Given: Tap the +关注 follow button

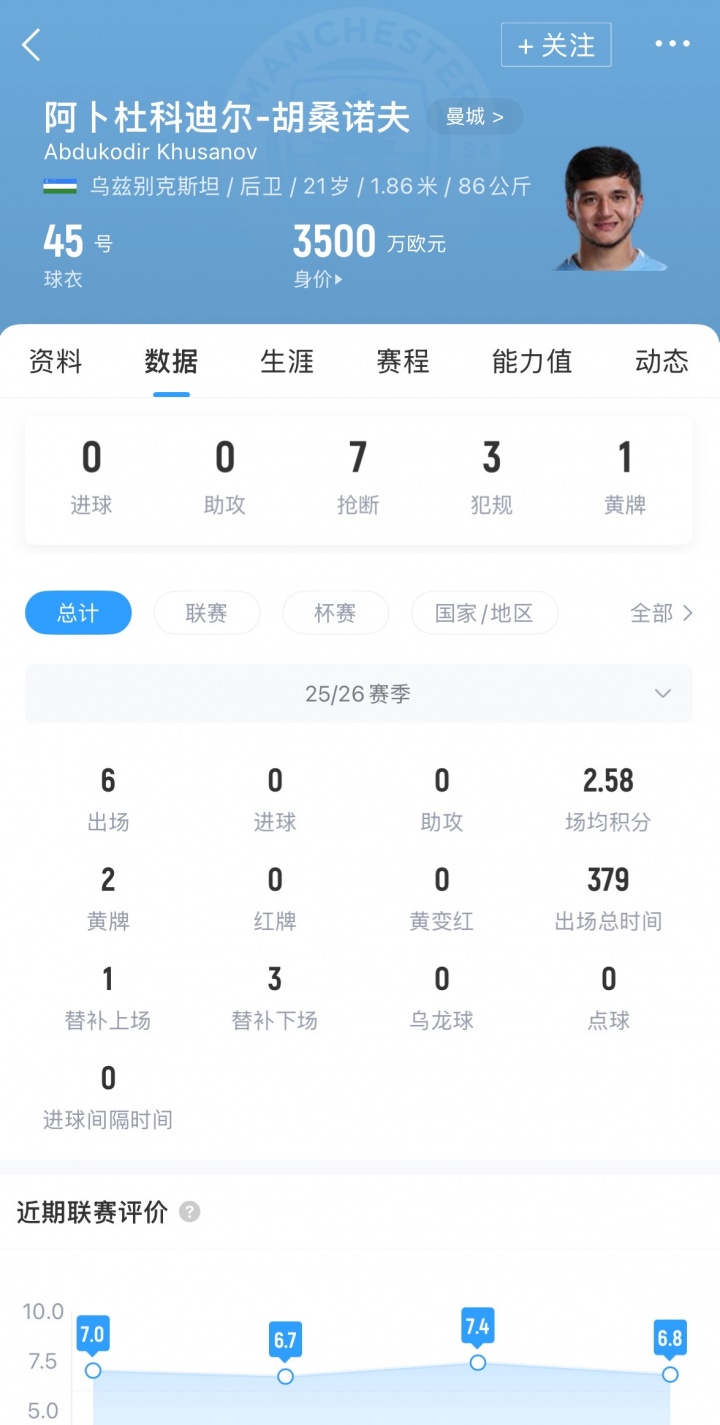Looking at the screenshot, I should [x=556, y=44].
